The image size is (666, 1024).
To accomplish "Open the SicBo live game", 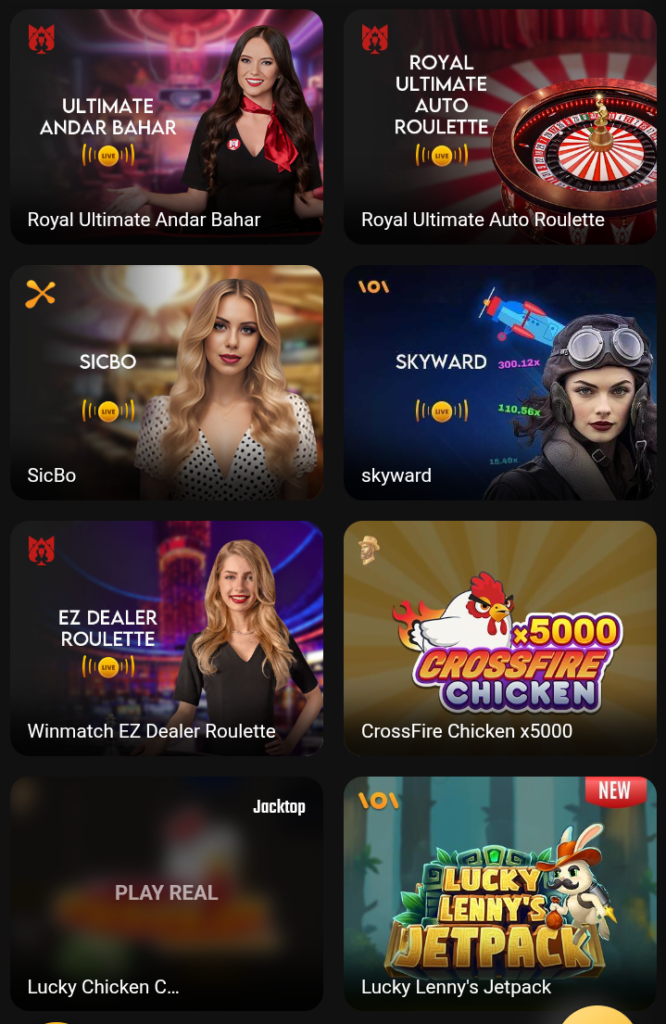I will (x=166, y=381).
